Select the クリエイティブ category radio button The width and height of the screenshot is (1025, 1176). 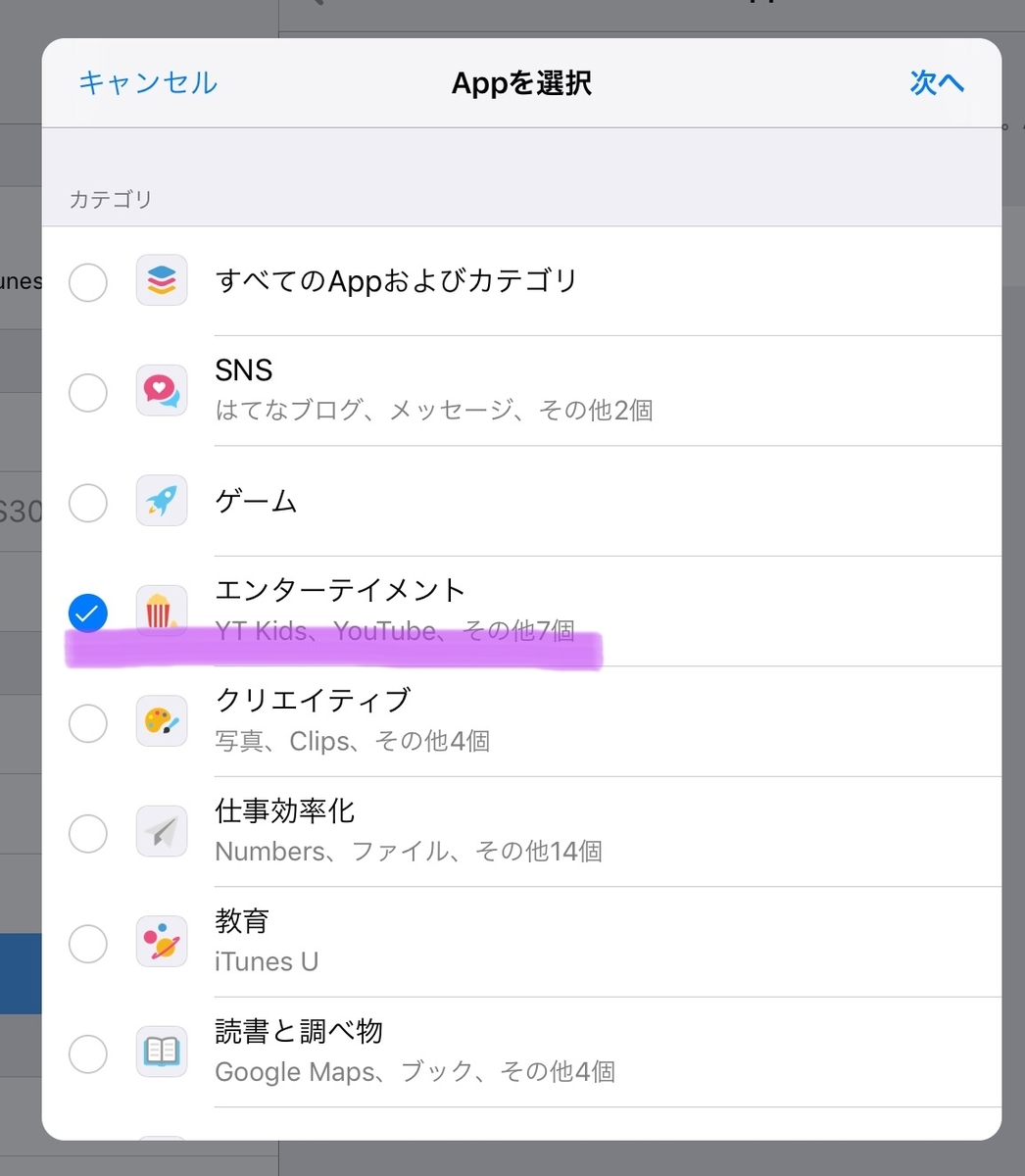(88, 723)
